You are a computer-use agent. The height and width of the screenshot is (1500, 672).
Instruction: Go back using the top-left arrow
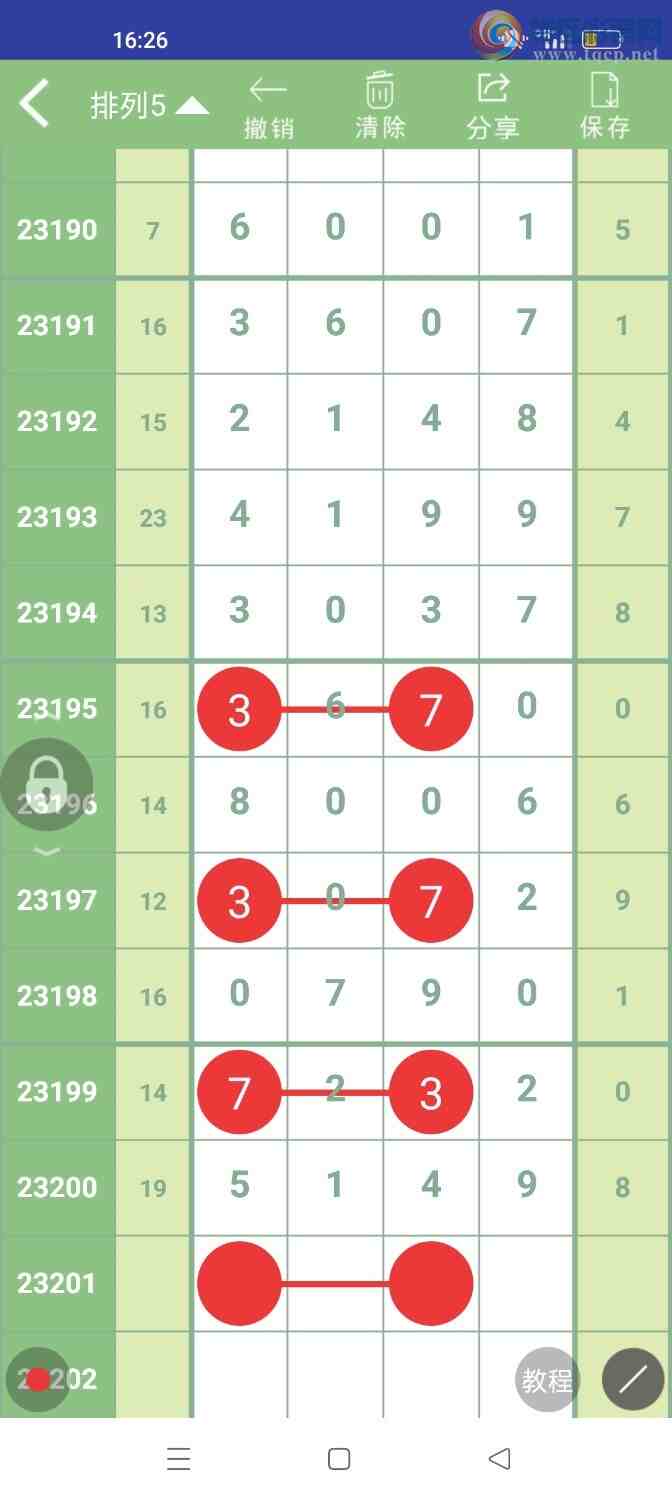[x=35, y=104]
